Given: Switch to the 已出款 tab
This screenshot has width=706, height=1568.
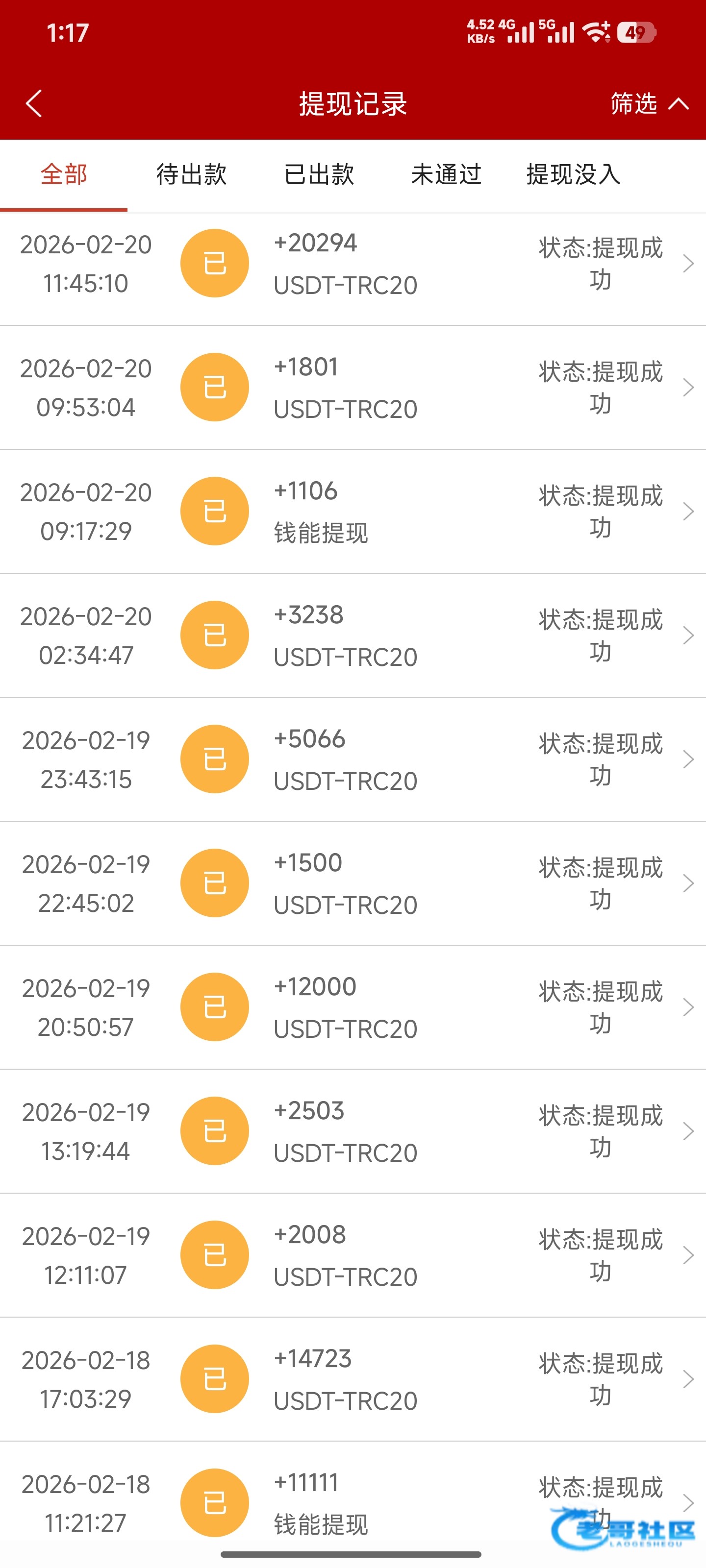Looking at the screenshot, I should (x=319, y=175).
